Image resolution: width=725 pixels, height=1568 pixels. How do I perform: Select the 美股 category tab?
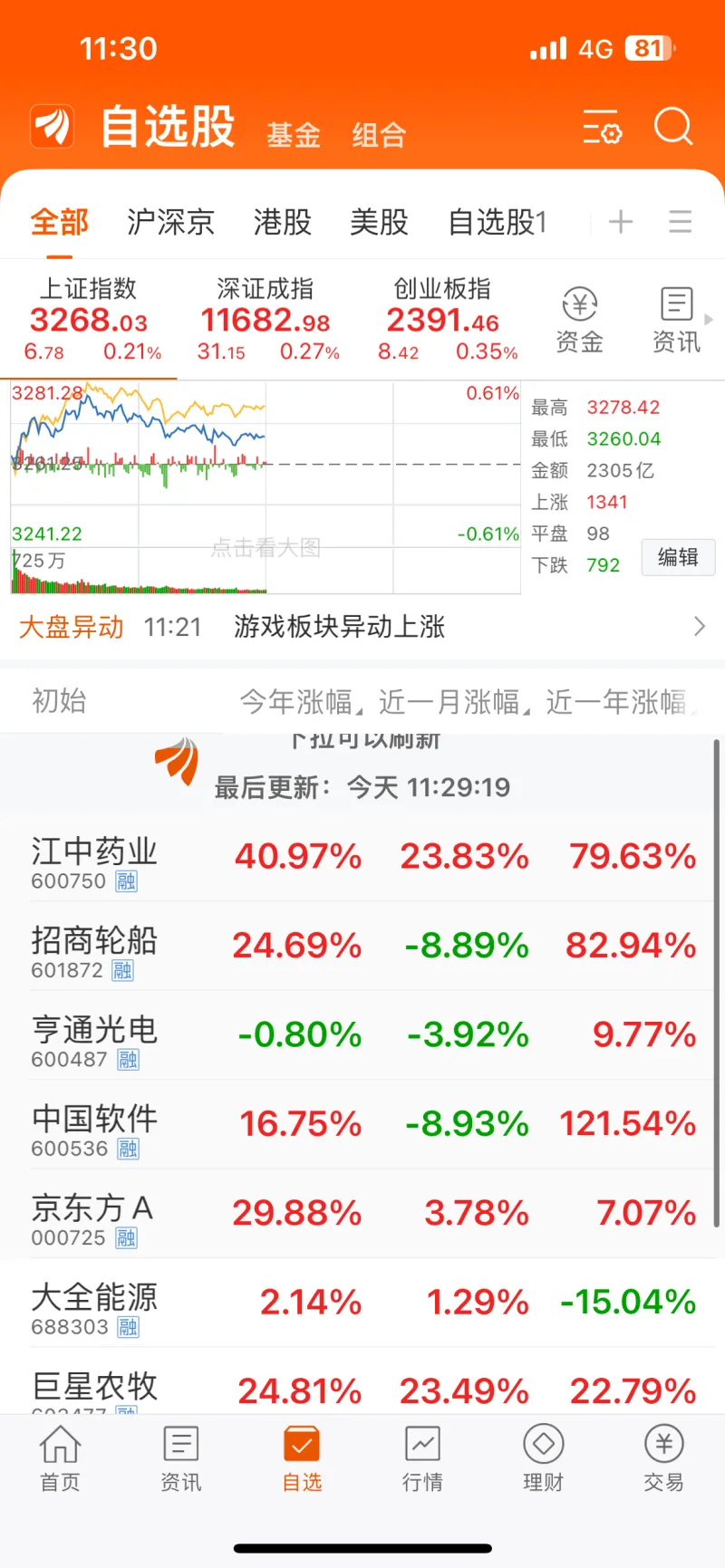[379, 222]
